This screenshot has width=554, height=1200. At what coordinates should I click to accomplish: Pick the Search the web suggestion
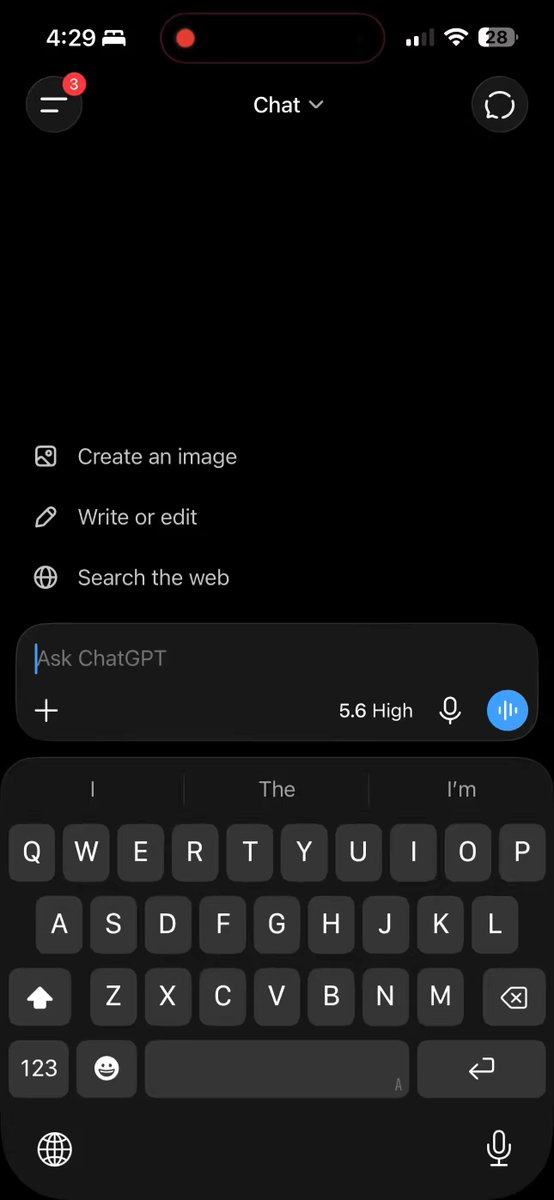point(132,578)
